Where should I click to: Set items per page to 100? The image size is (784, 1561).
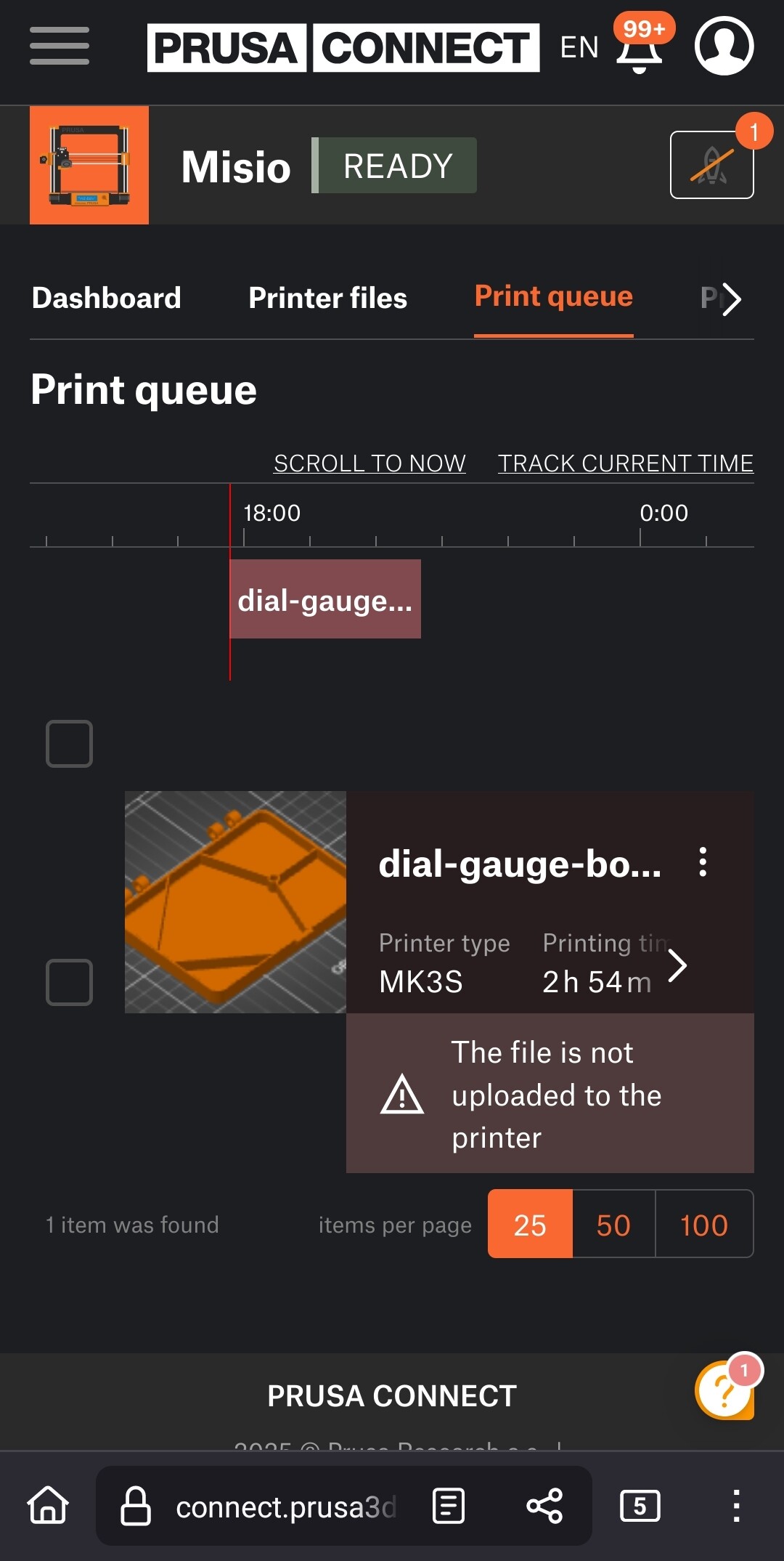[704, 1225]
